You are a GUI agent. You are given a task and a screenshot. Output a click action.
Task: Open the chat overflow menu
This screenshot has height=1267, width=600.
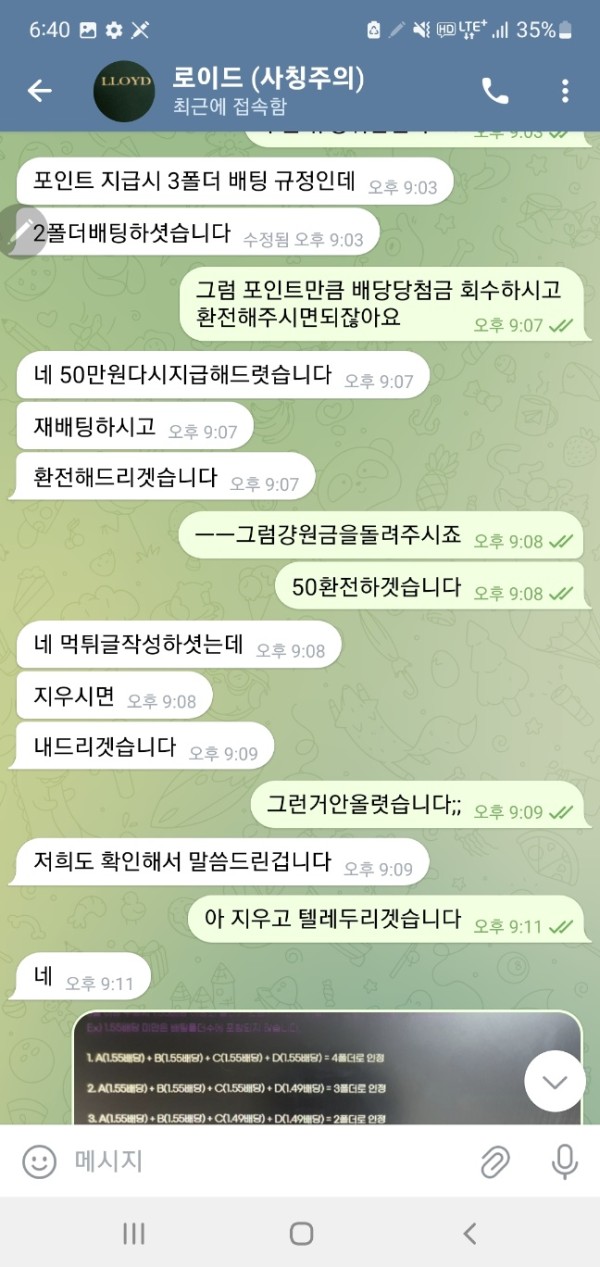coord(565,91)
